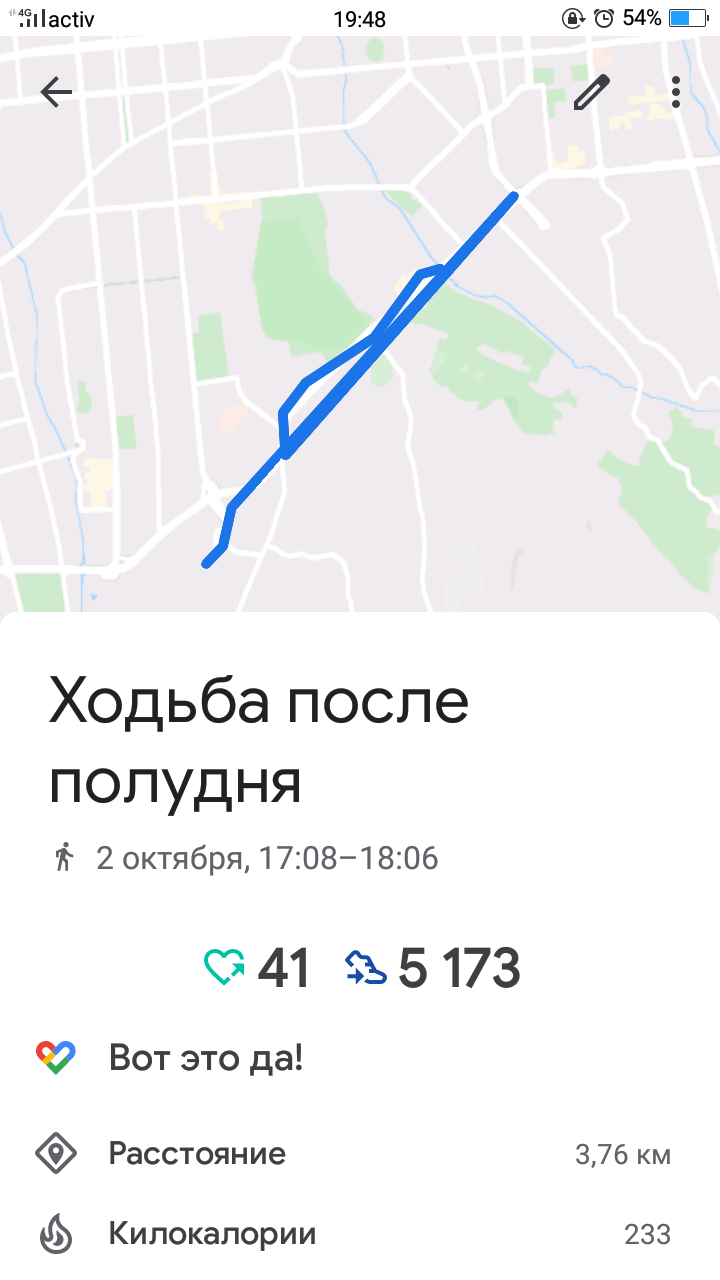Open the three-dot overflow menu
This screenshot has height=1280, width=720.
point(676,92)
